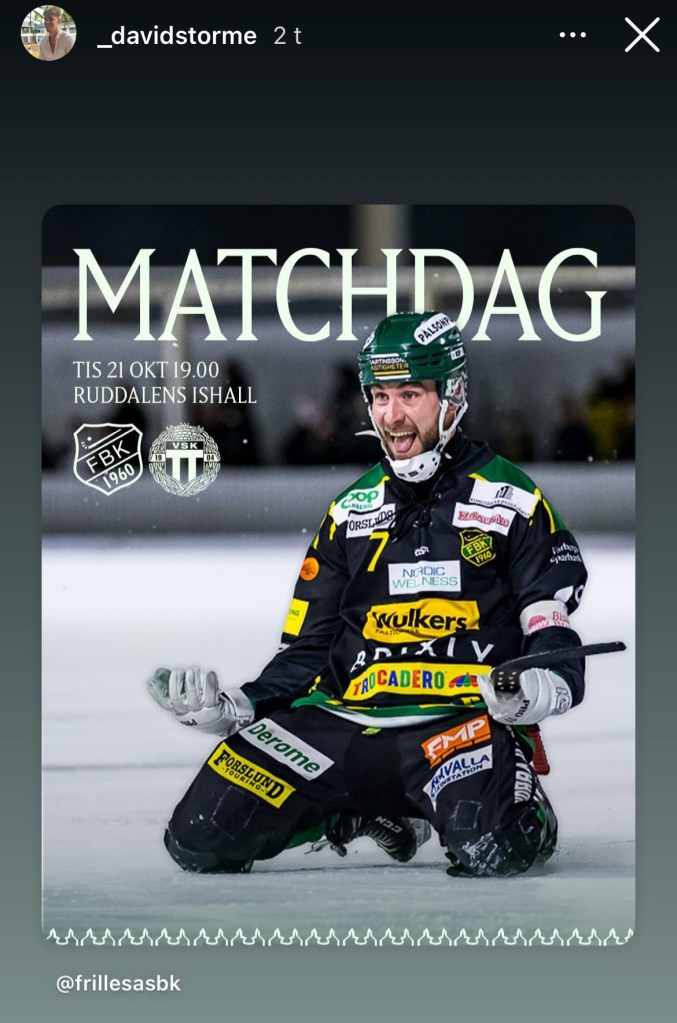Open the three-dot story options menu
Viewport: 677px width, 1023px height.
coord(572,35)
